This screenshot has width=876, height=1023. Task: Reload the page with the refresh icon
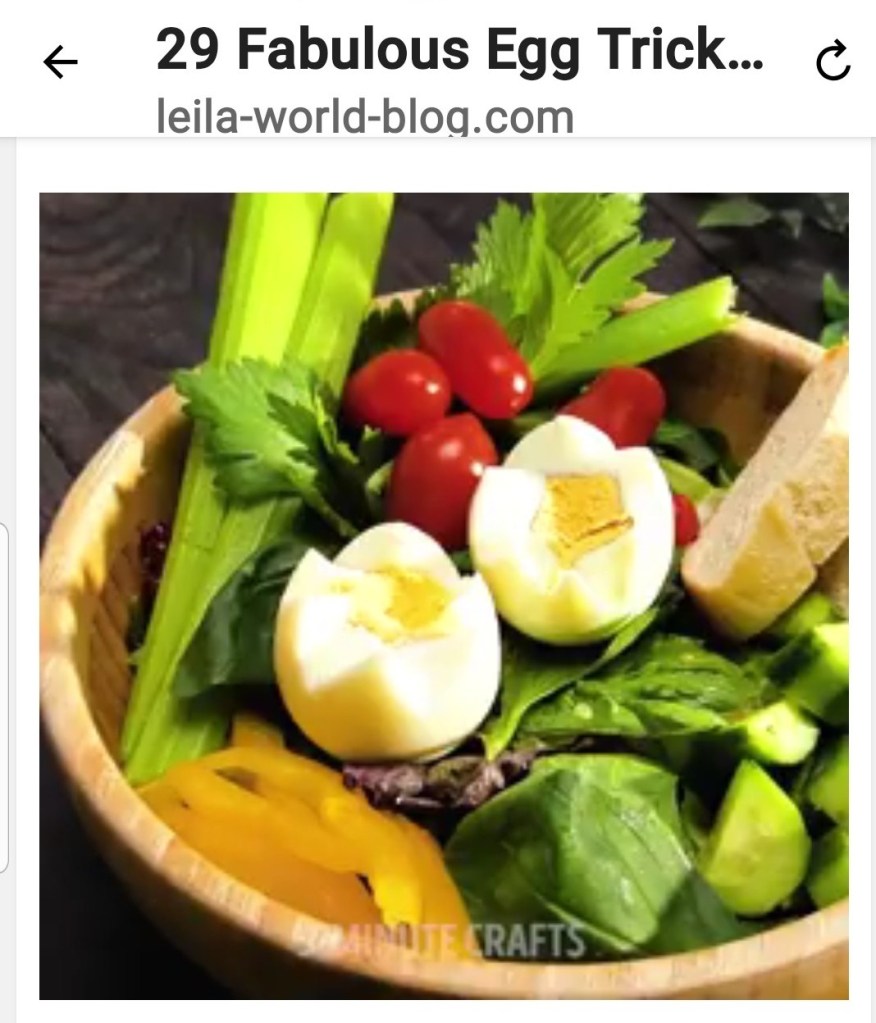pos(832,63)
